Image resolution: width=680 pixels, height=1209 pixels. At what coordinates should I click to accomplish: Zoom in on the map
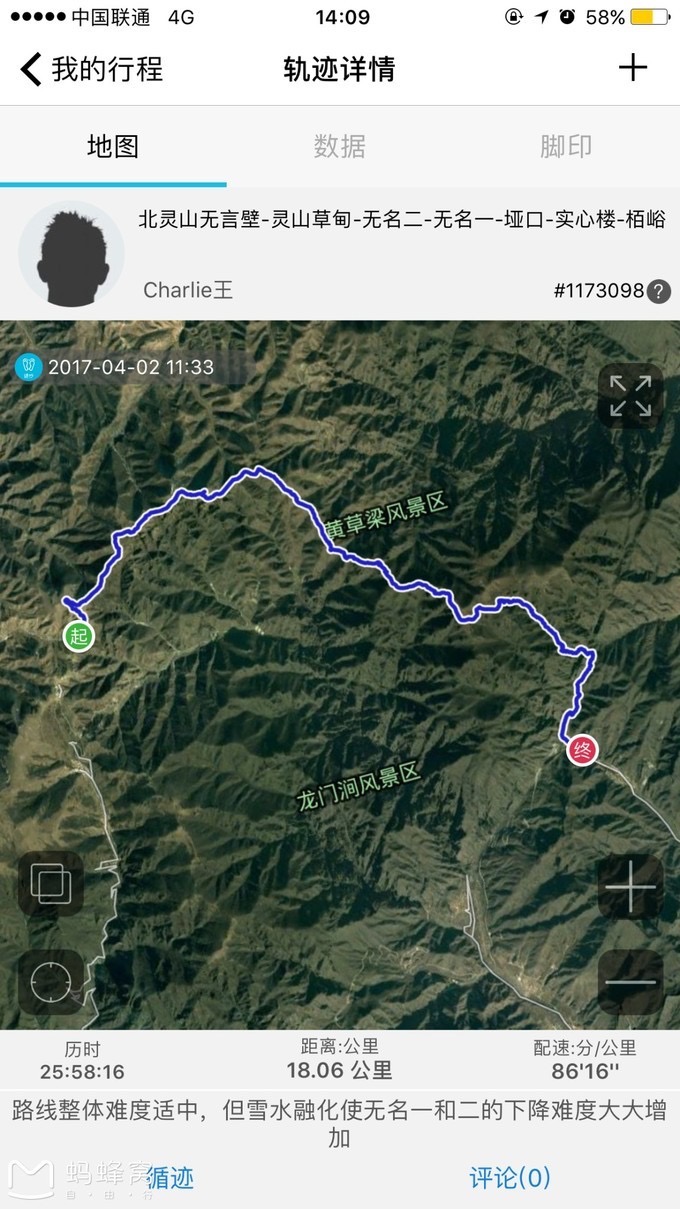(x=631, y=887)
